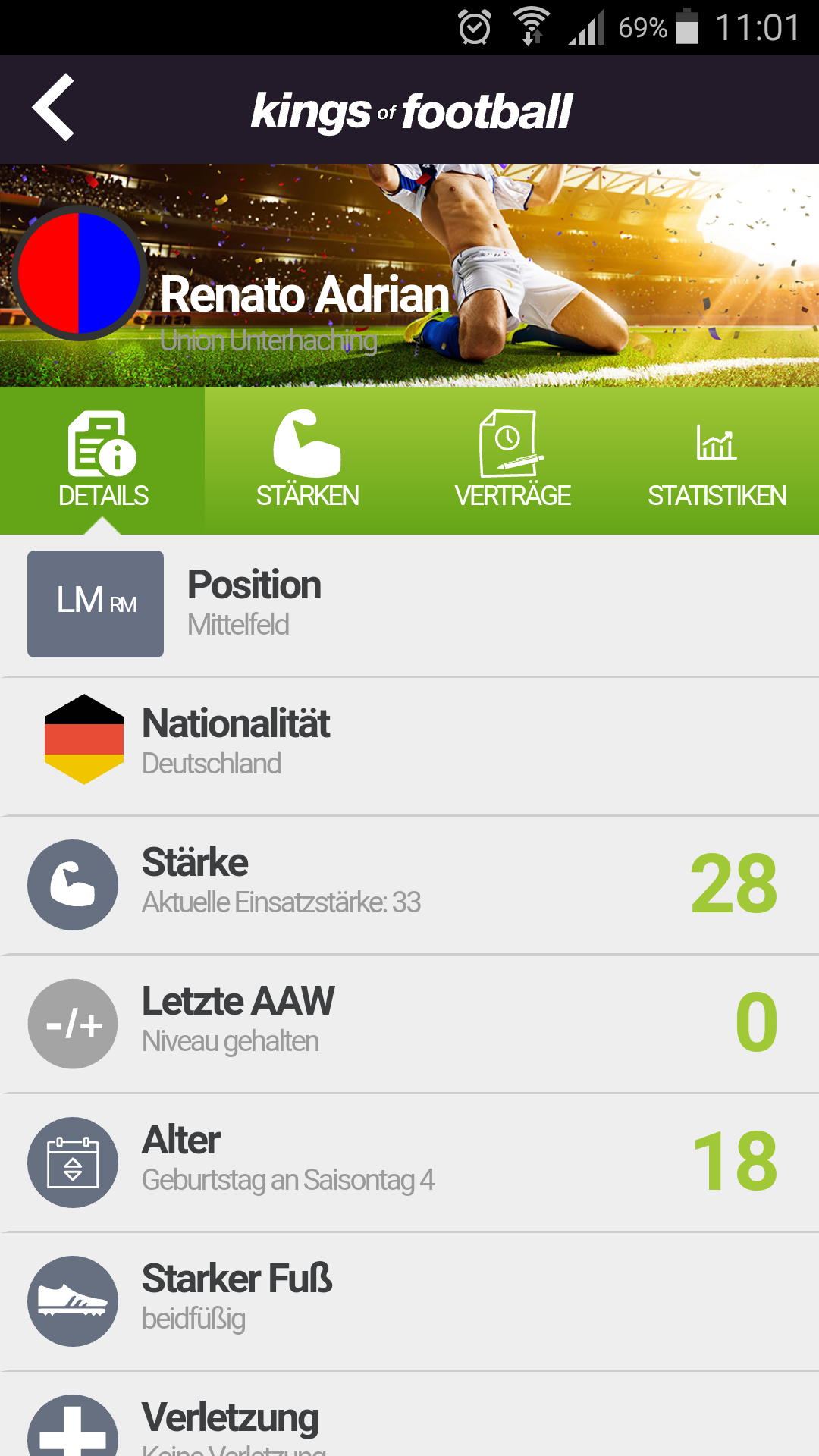Open the Verträge tab
Screen dimensions: 819x1456
click(512, 460)
